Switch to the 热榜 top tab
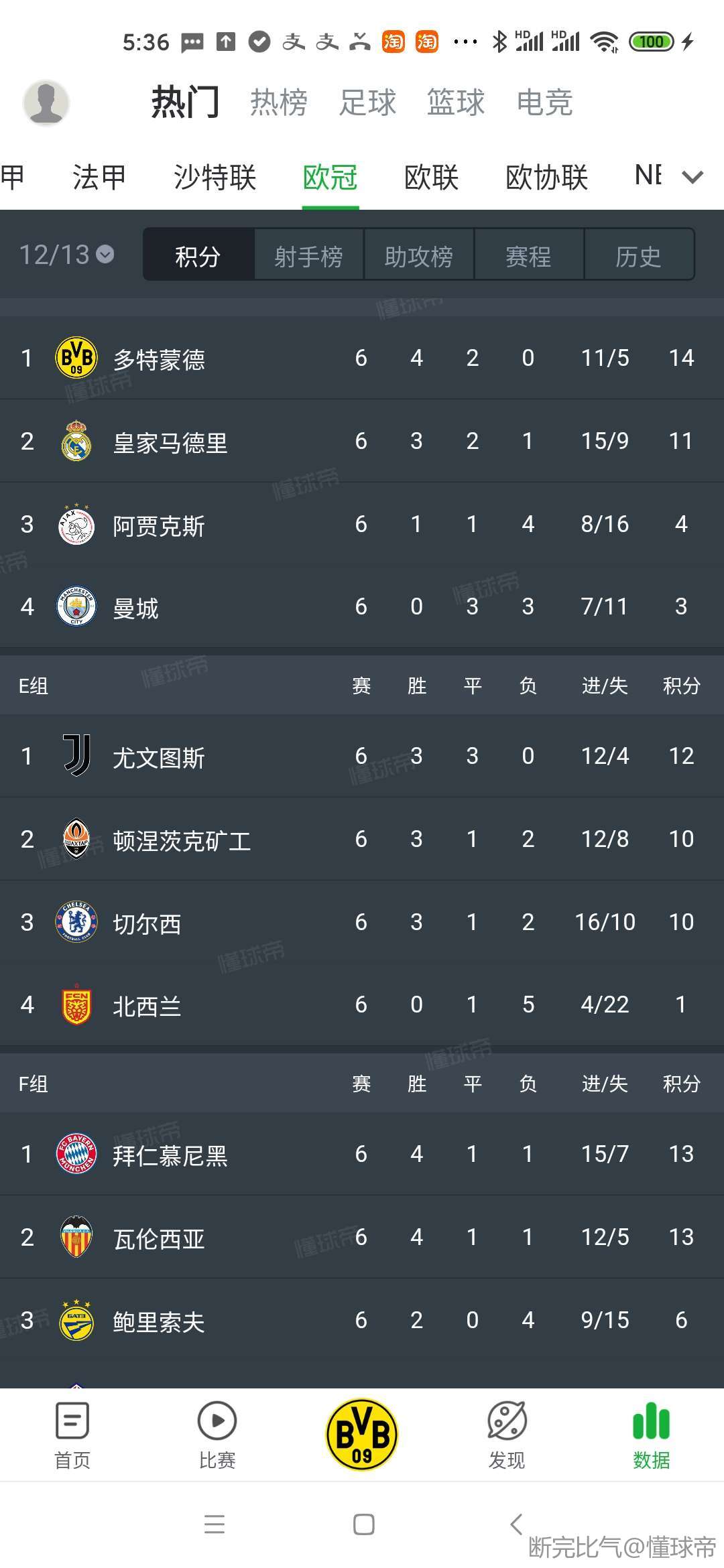Image resolution: width=724 pixels, height=1568 pixels. click(x=279, y=103)
